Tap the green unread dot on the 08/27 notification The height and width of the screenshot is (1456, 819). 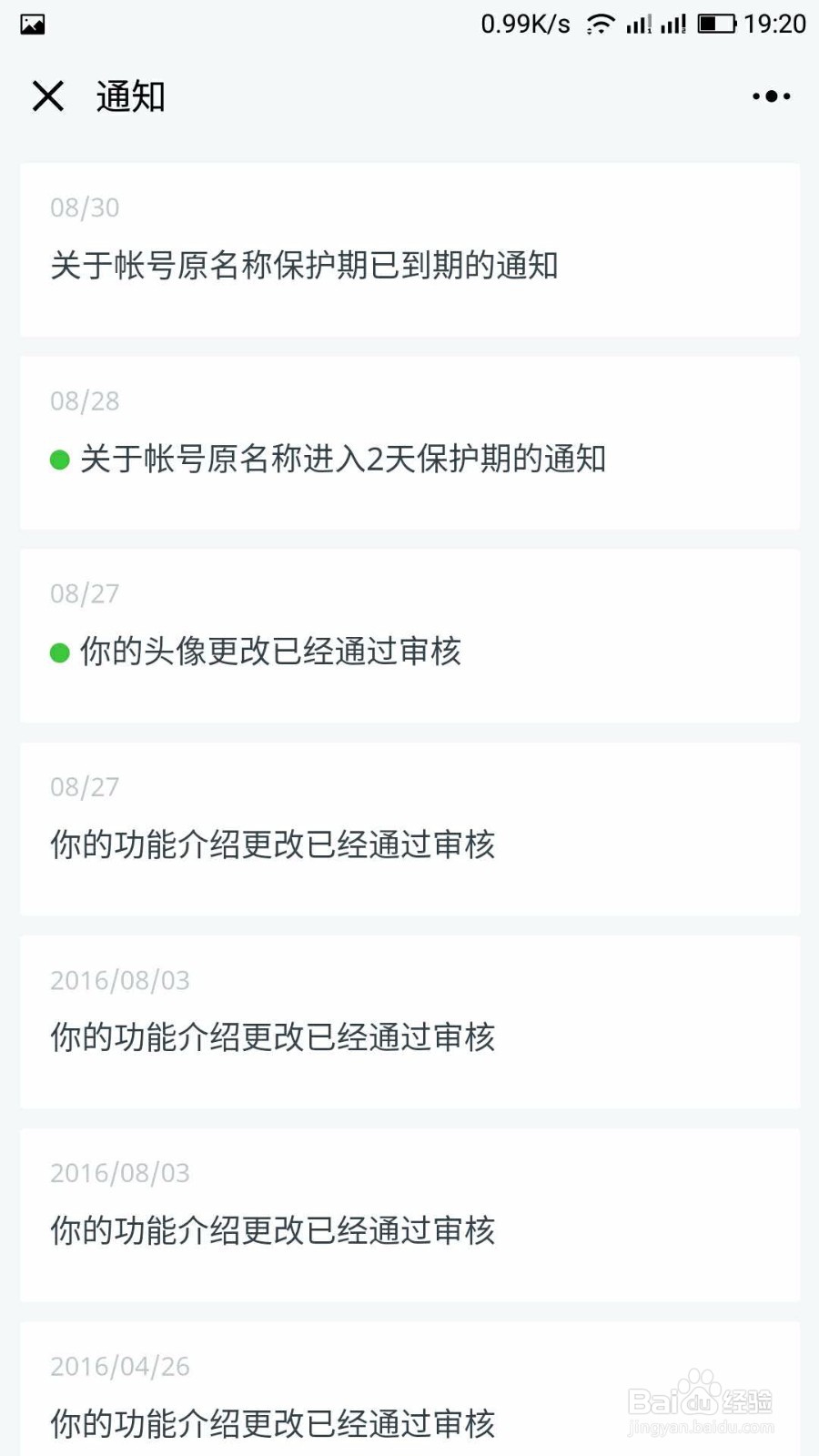coord(58,652)
